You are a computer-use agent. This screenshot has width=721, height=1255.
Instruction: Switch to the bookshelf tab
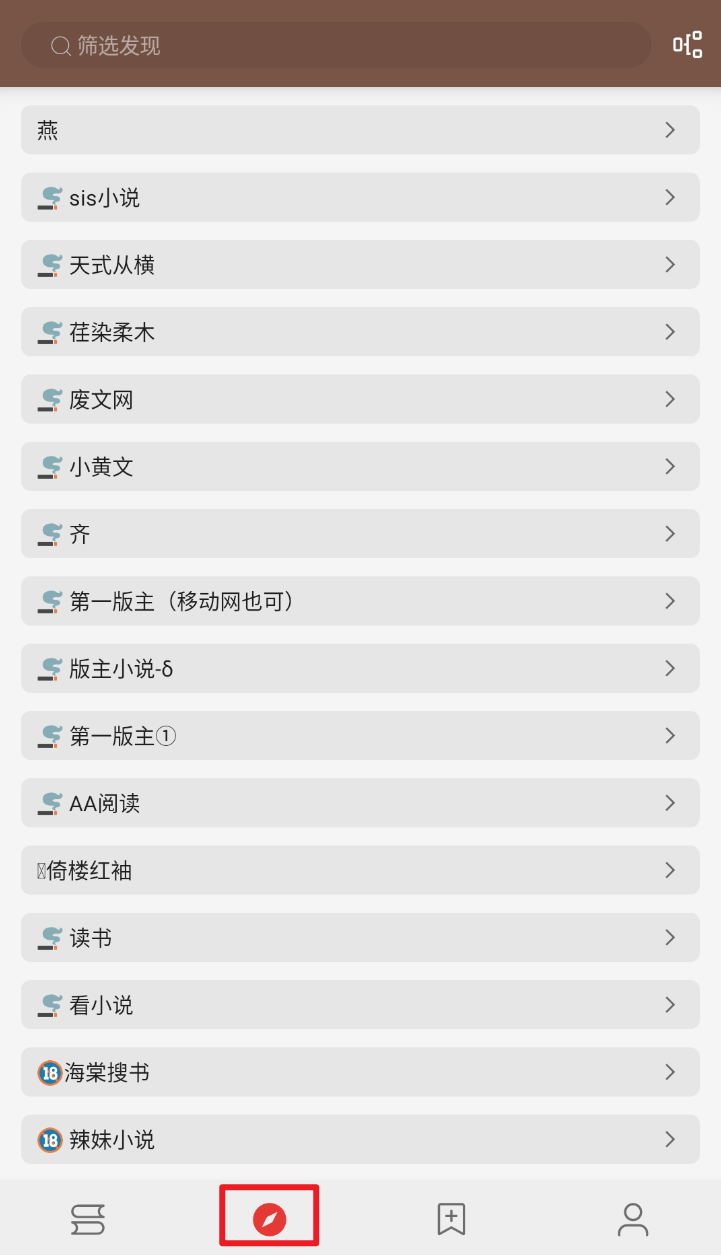point(88,1218)
